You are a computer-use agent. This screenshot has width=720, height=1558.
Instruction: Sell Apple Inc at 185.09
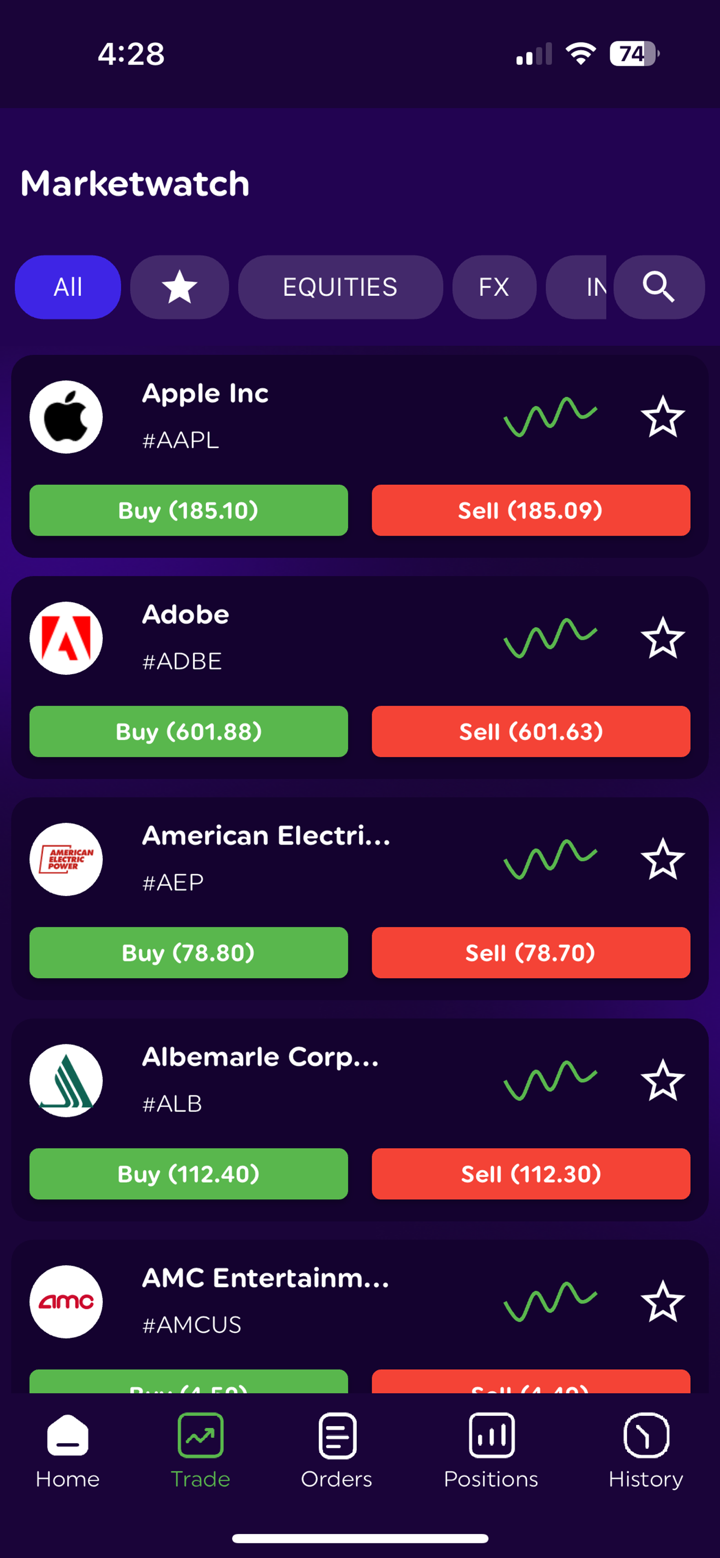pos(531,511)
